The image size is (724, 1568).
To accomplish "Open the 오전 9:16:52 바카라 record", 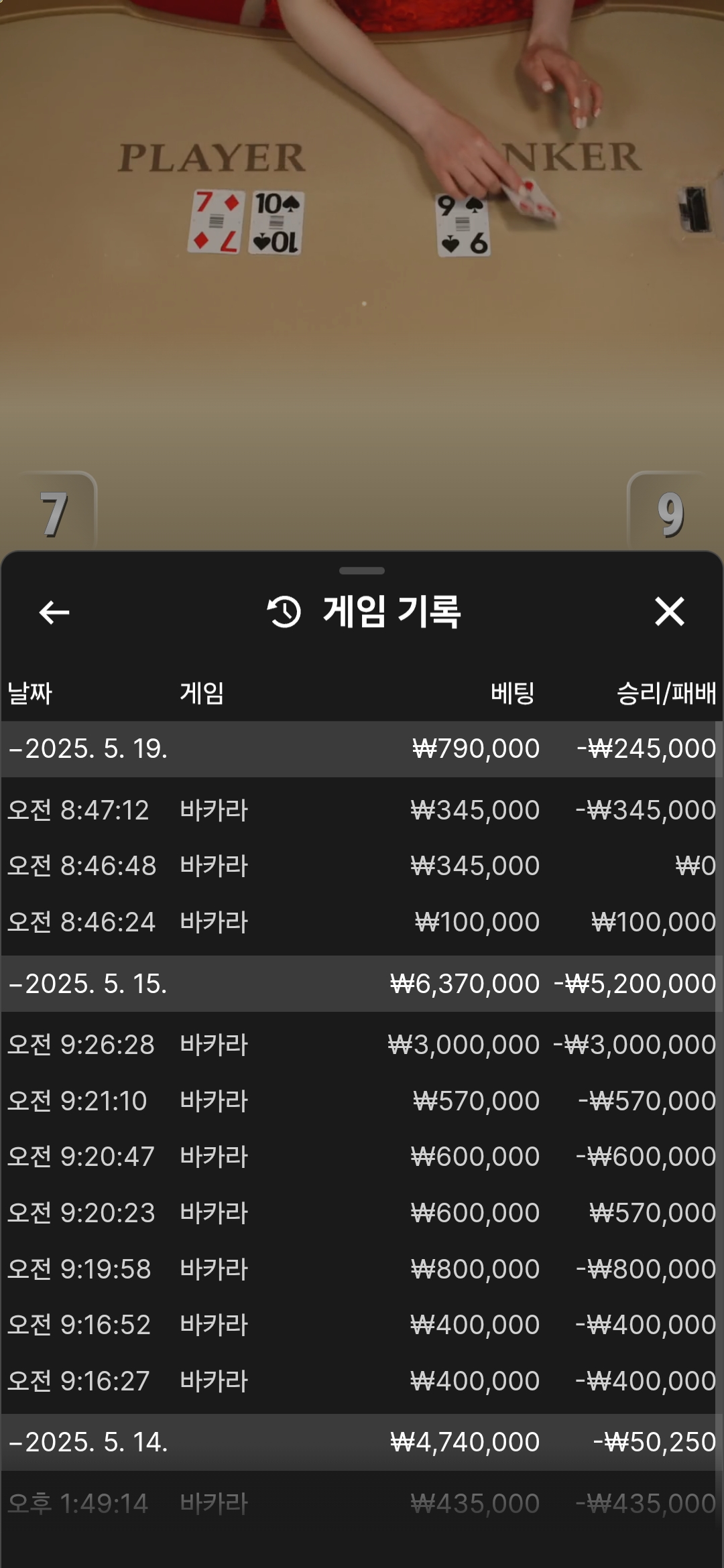I will pyautogui.click(x=362, y=1325).
